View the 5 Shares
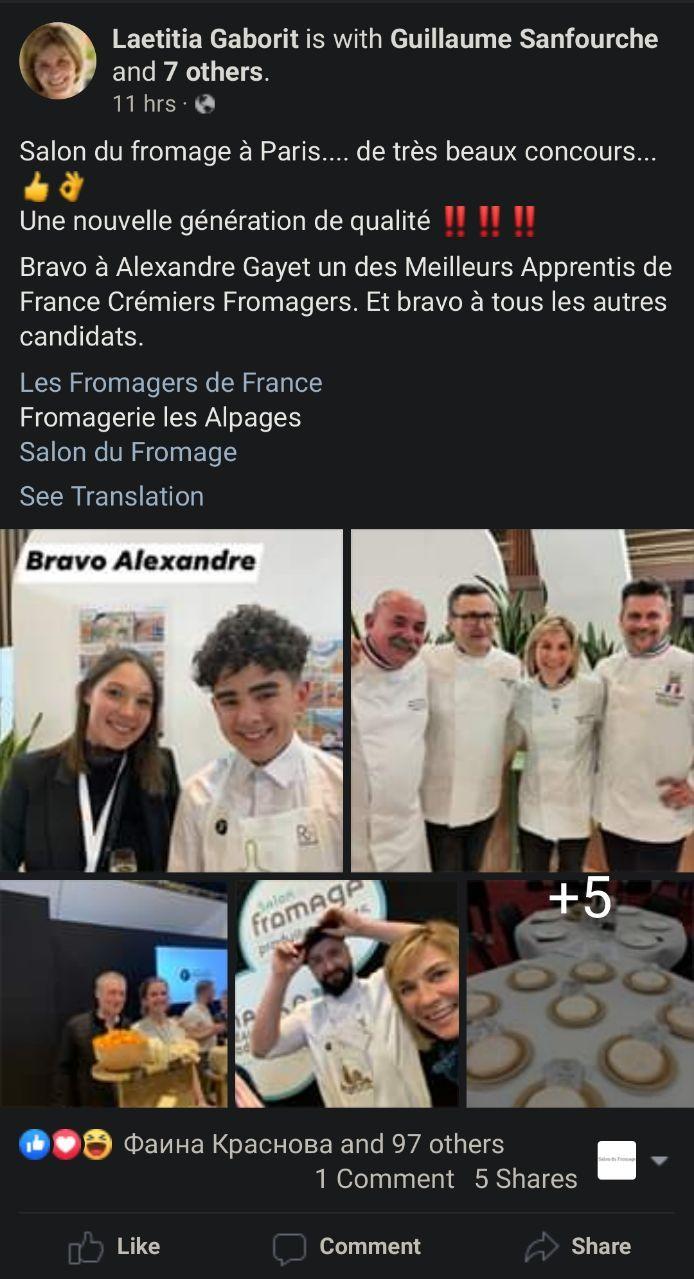This screenshot has height=1279, width=694. [x=526, y=1179]
